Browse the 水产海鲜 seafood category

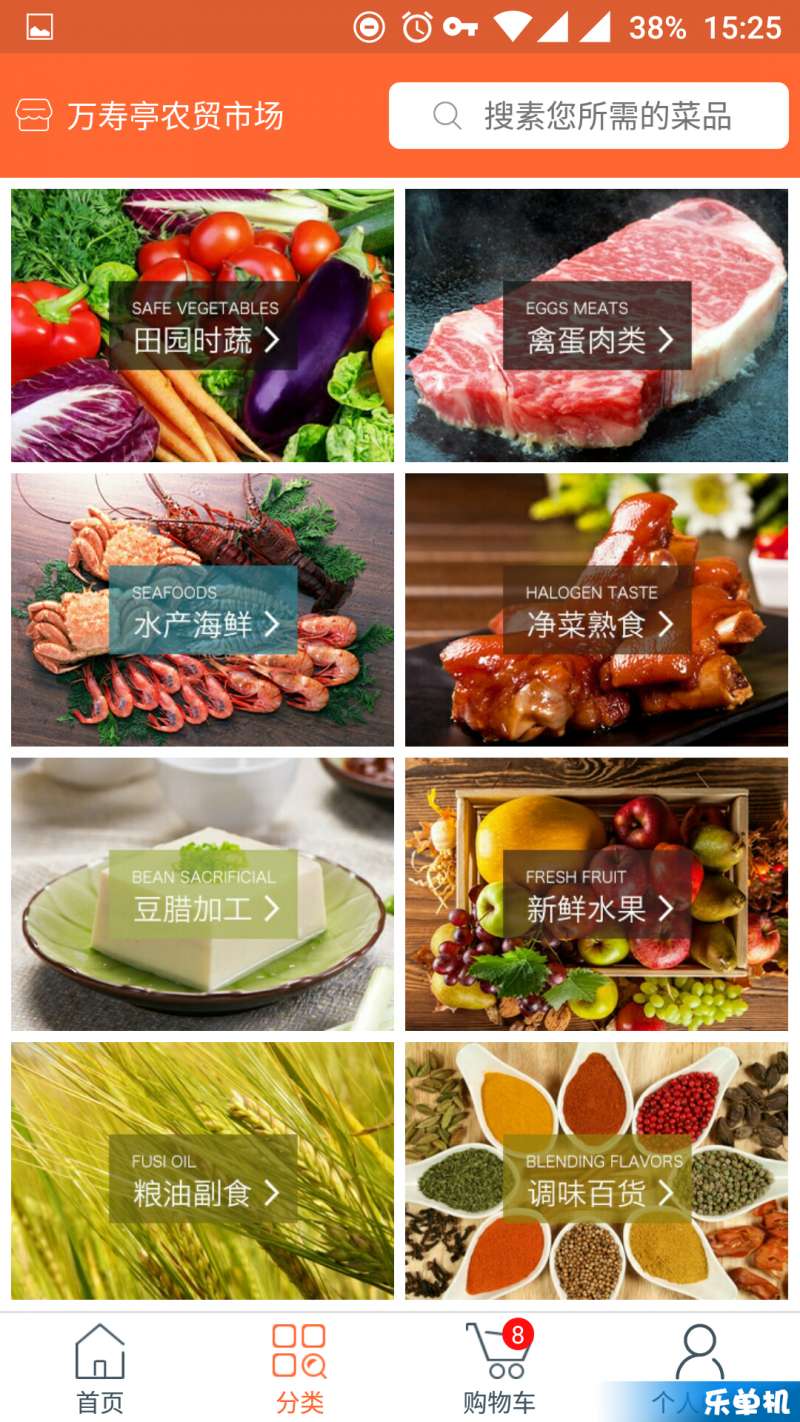(203, 610)
